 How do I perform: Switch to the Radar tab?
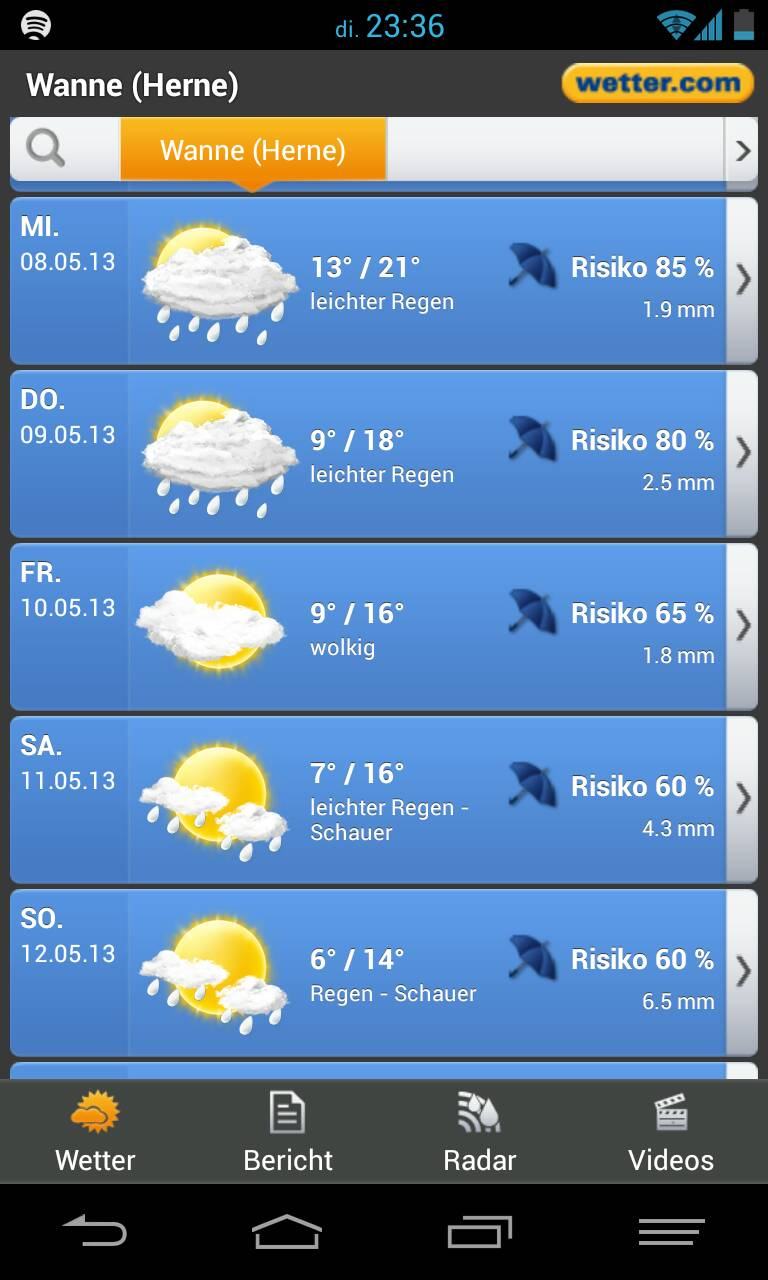480,1132
